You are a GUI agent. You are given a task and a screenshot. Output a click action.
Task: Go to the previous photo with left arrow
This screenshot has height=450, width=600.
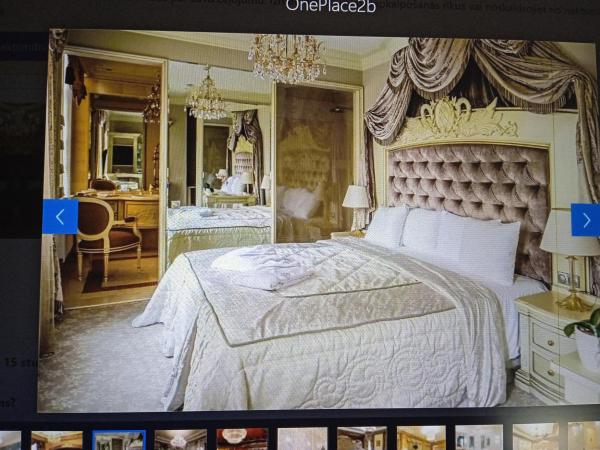point(60,216)
